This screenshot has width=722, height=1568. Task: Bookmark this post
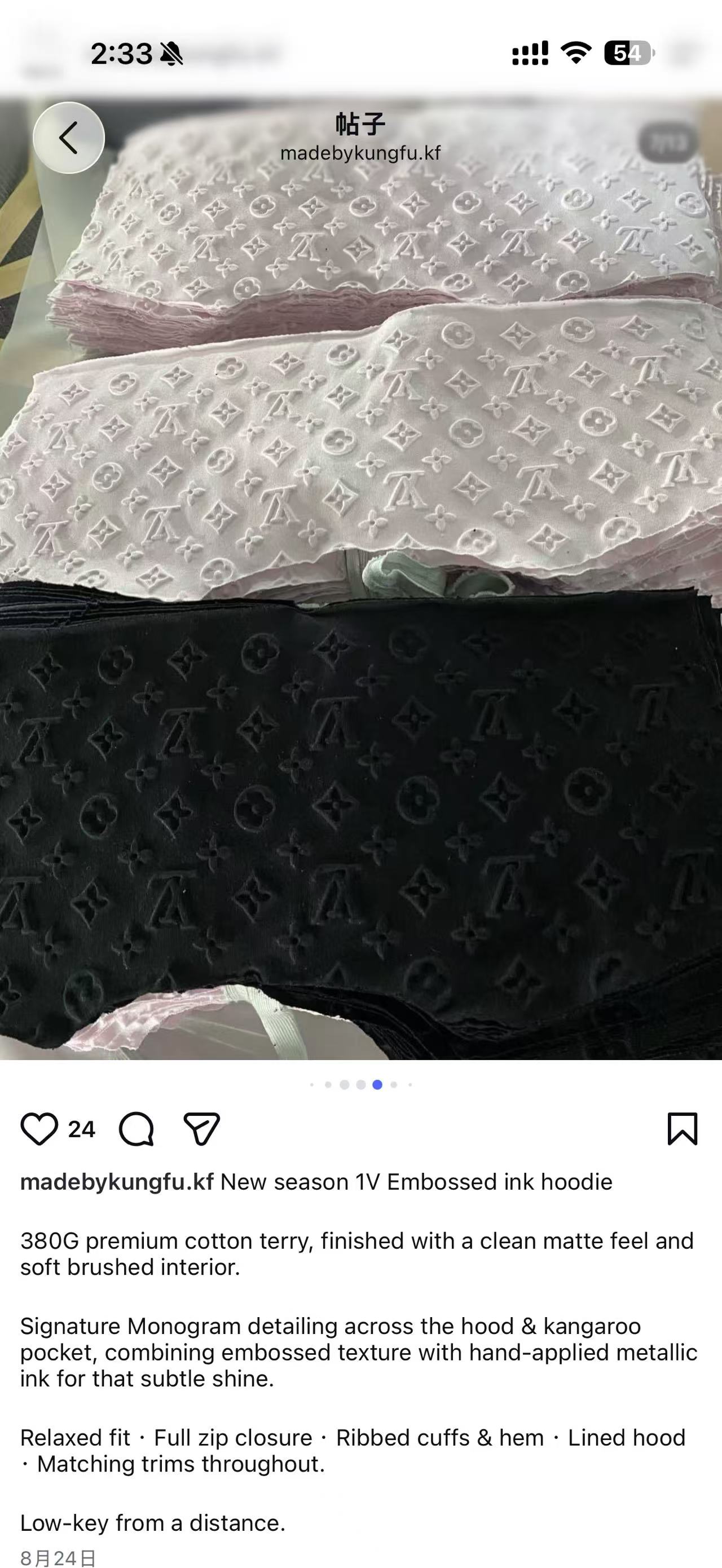[x=683, y=1129]
